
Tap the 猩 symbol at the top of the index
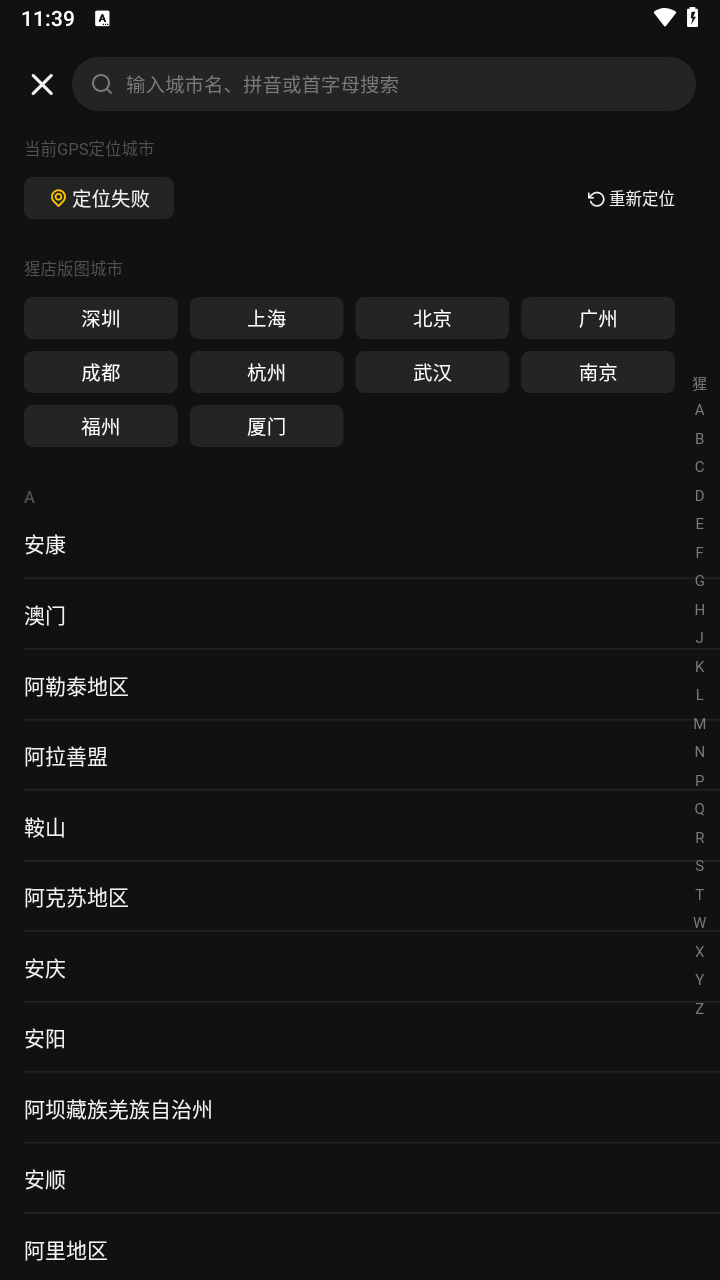[699, 384]
